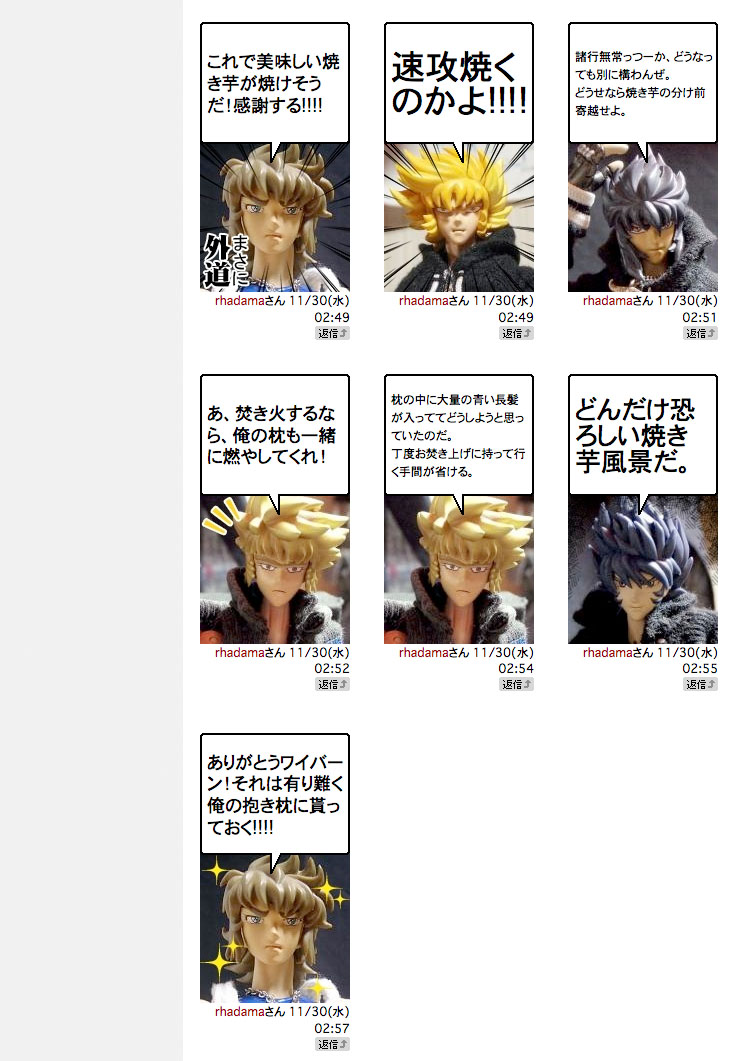This screenshot has width=735, height=1061.
Task: Tap 返信 under the 02:51 comment
Action: coord(700,333)
